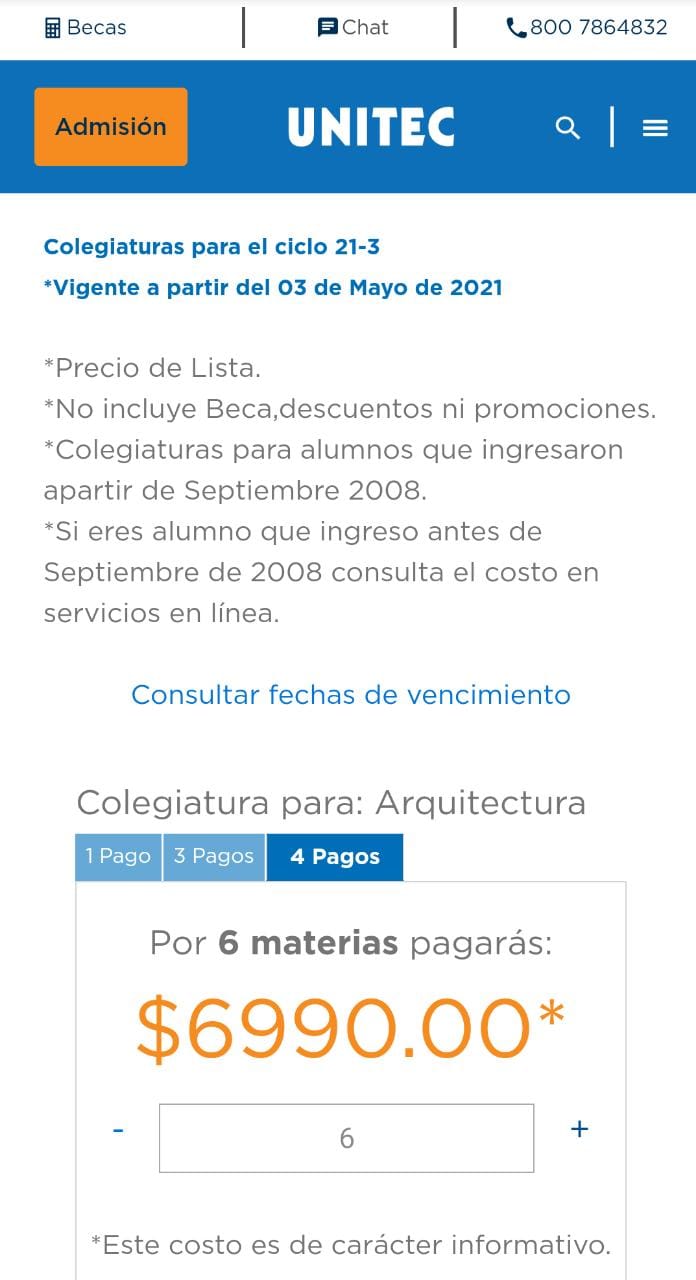Image resolution: width=696 pixels, height=1280 pixels.
Task: Switch to the 1 Pago tab
Action: coord(118,857)
